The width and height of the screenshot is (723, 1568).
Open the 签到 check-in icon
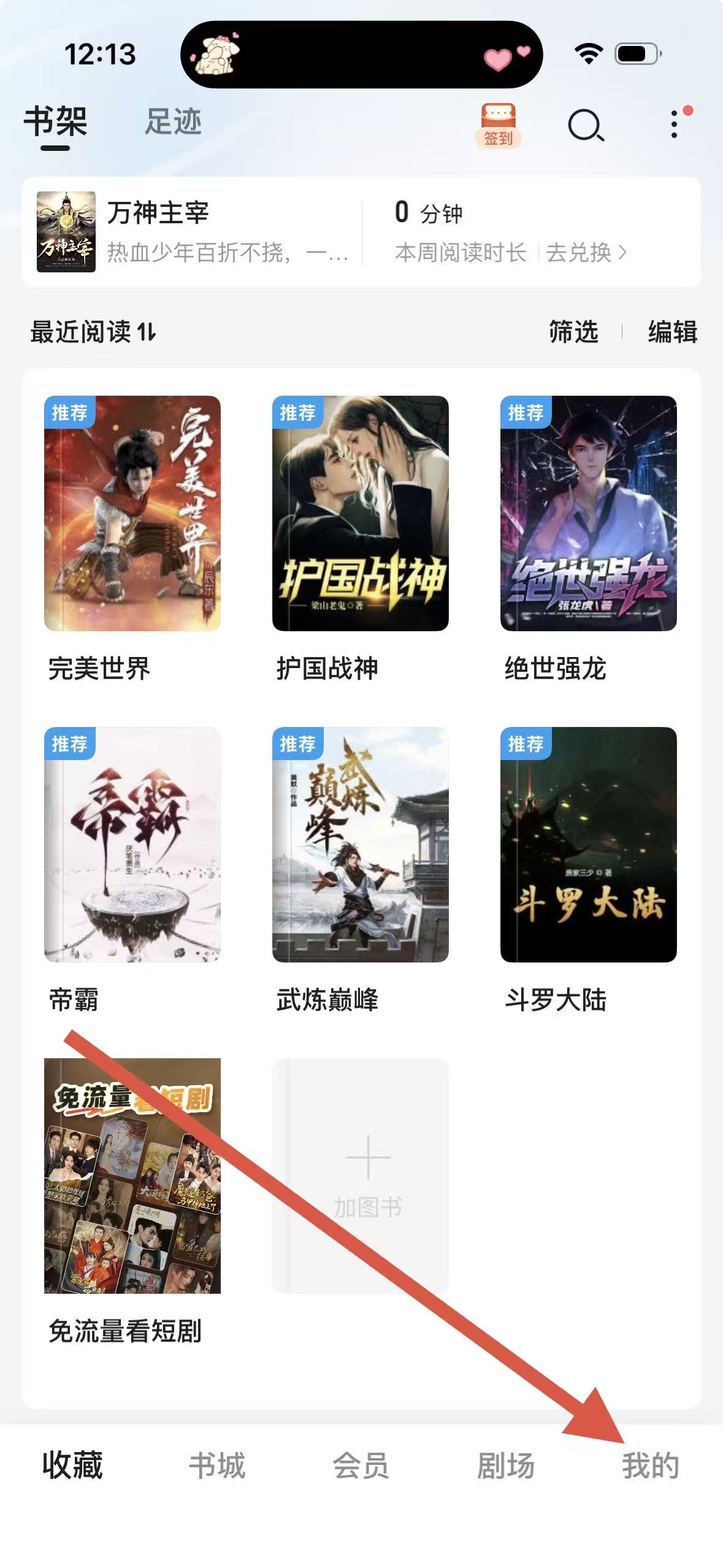click(497, 125)
